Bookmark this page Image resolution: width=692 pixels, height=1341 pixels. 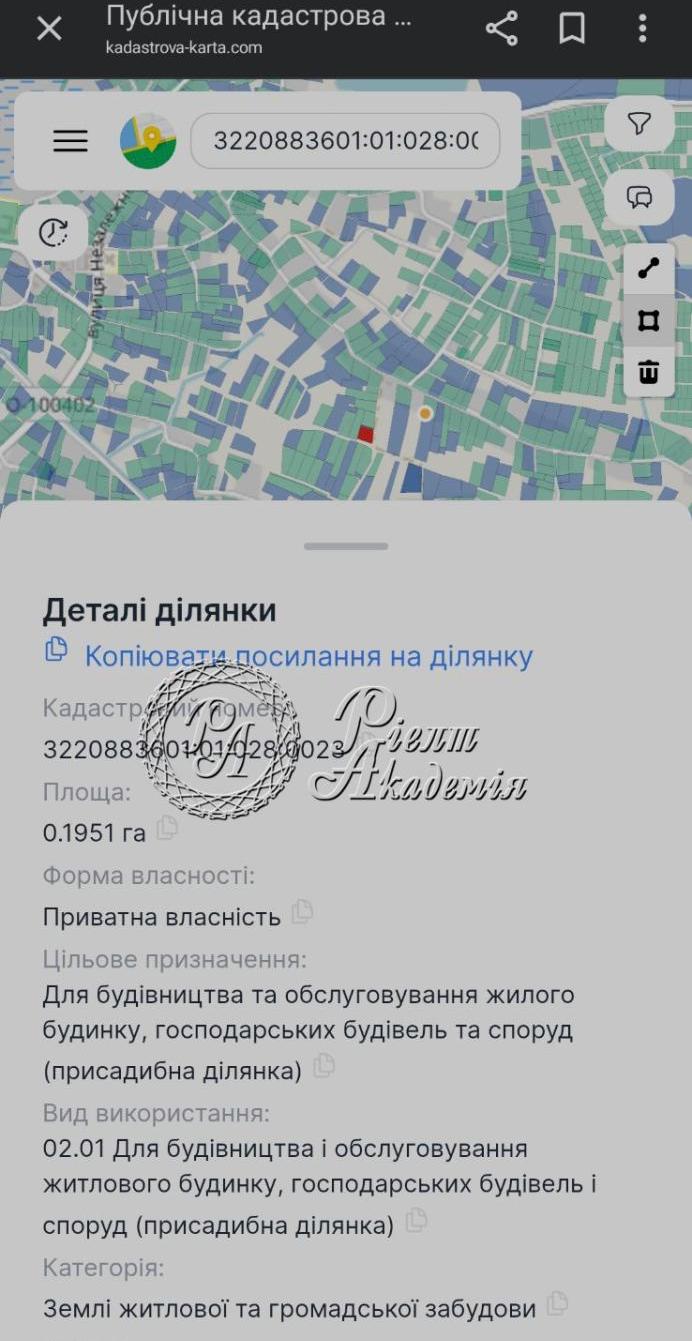pos(572,29)
